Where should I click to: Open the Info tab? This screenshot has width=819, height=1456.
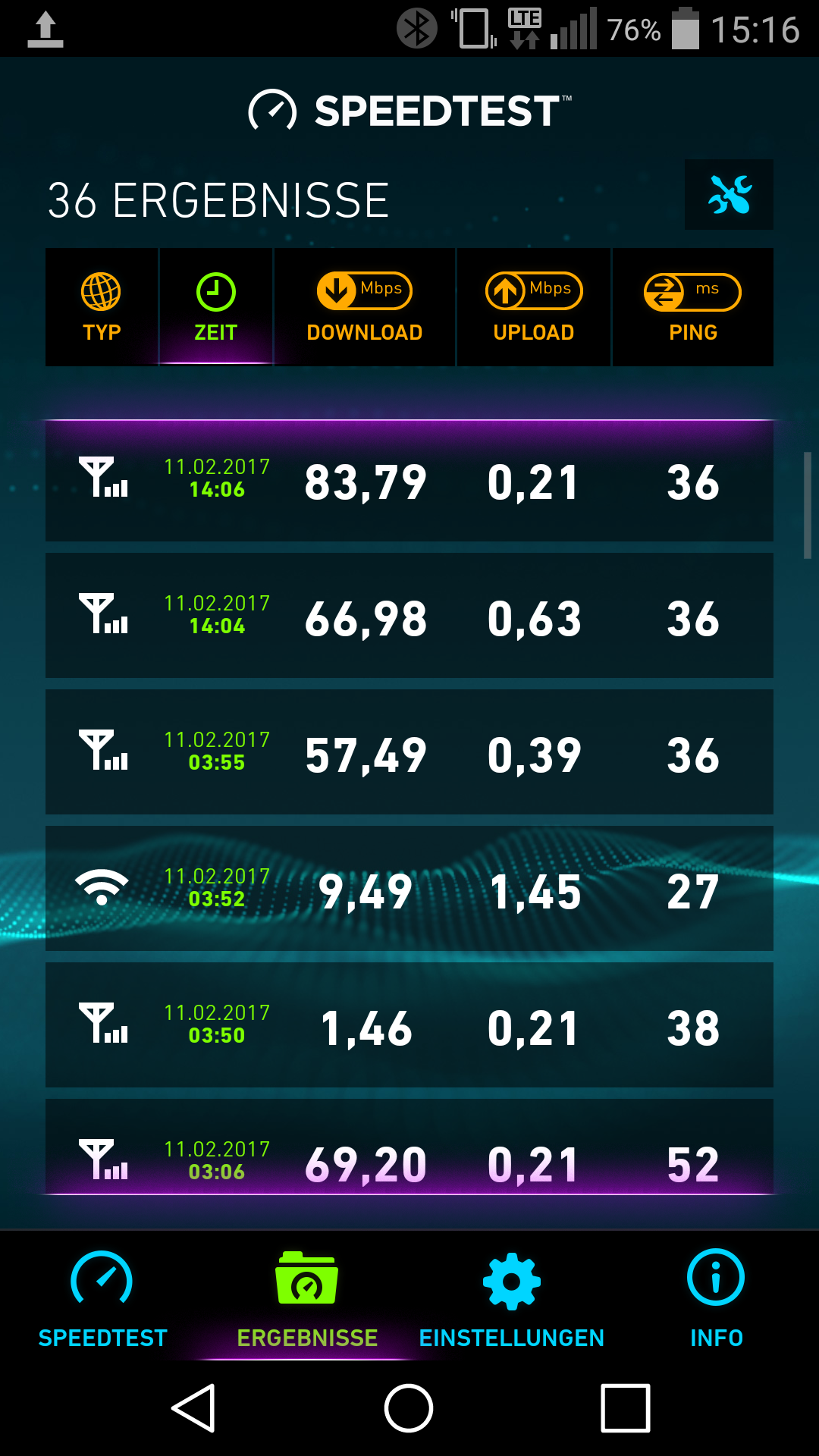716,1298
